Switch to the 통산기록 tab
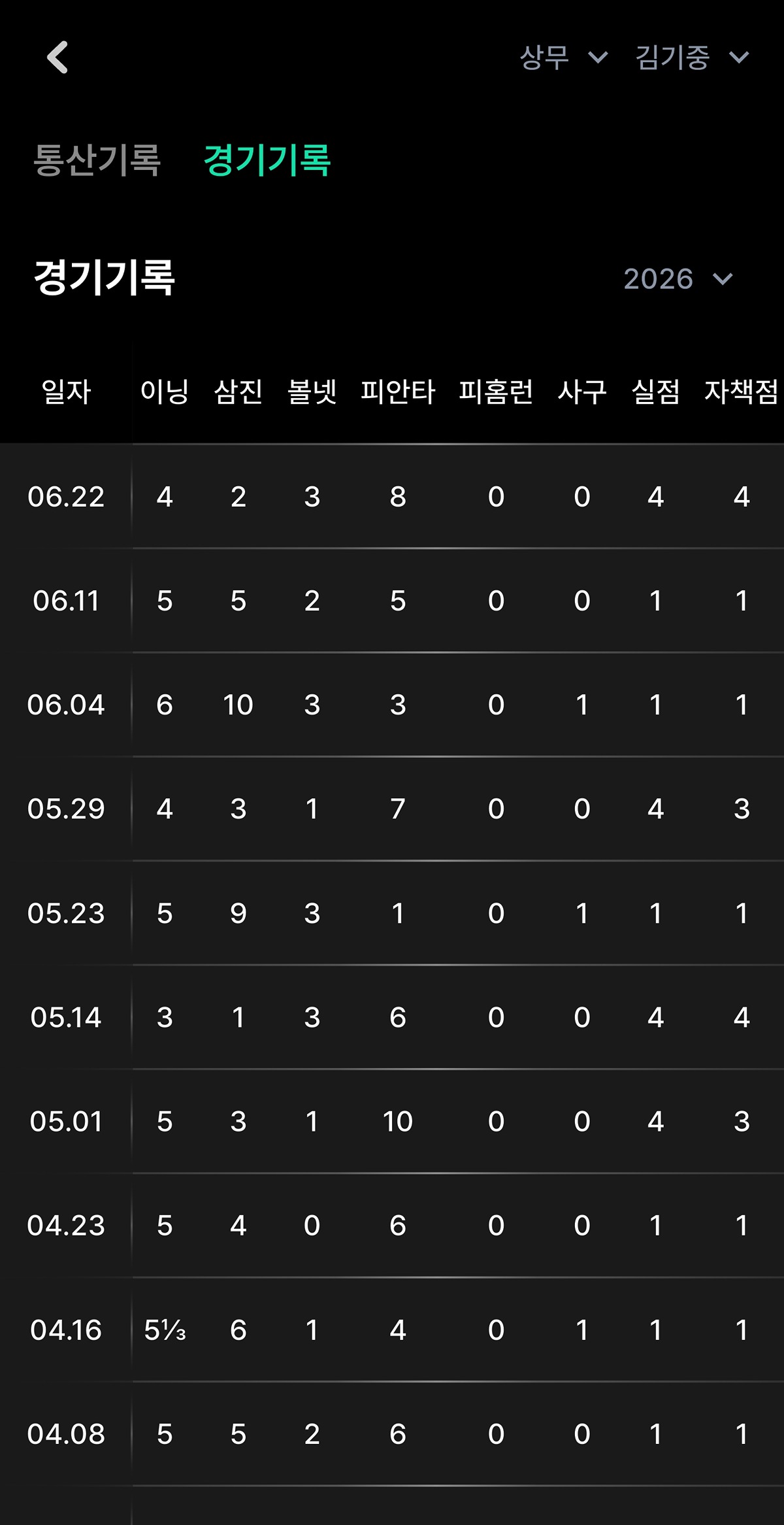This screenshot has width=784, height=1525. (97, 160)
